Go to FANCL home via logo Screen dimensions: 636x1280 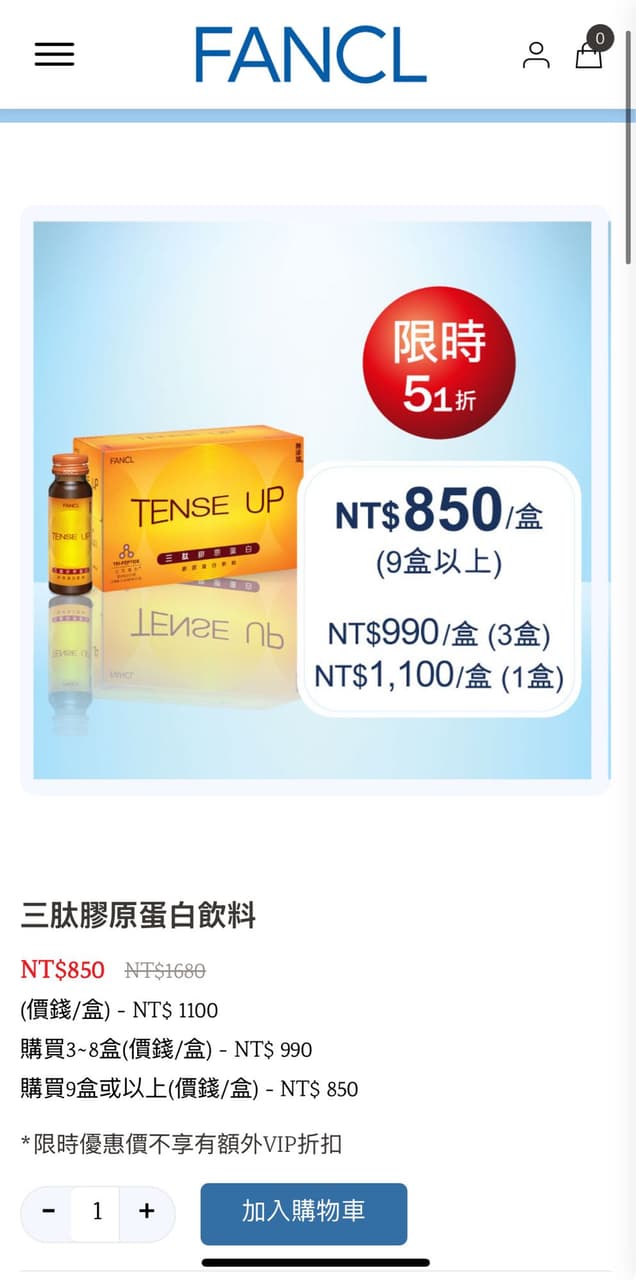(x=311, y=55)
